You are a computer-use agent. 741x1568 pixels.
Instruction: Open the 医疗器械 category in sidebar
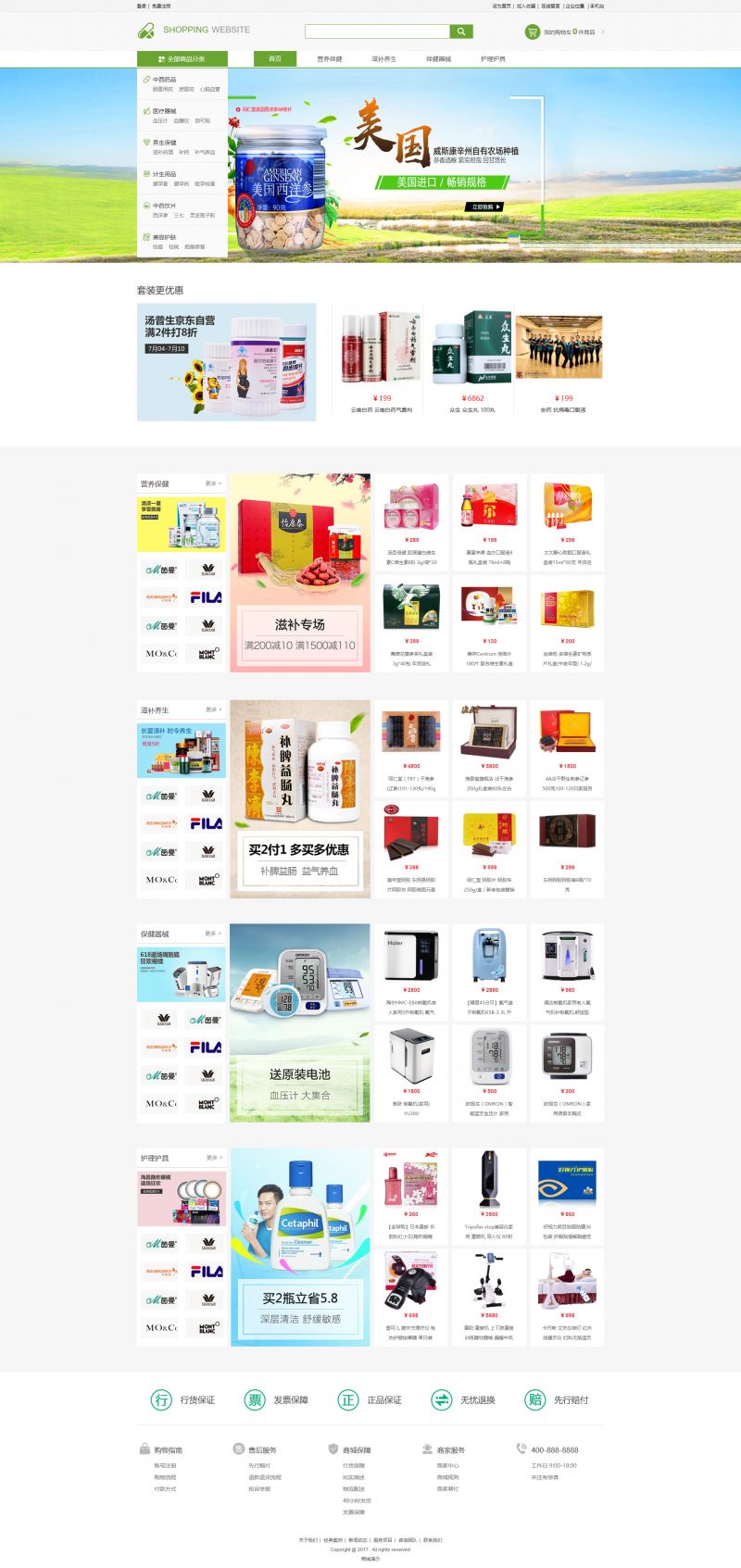(x=164, y=111)
